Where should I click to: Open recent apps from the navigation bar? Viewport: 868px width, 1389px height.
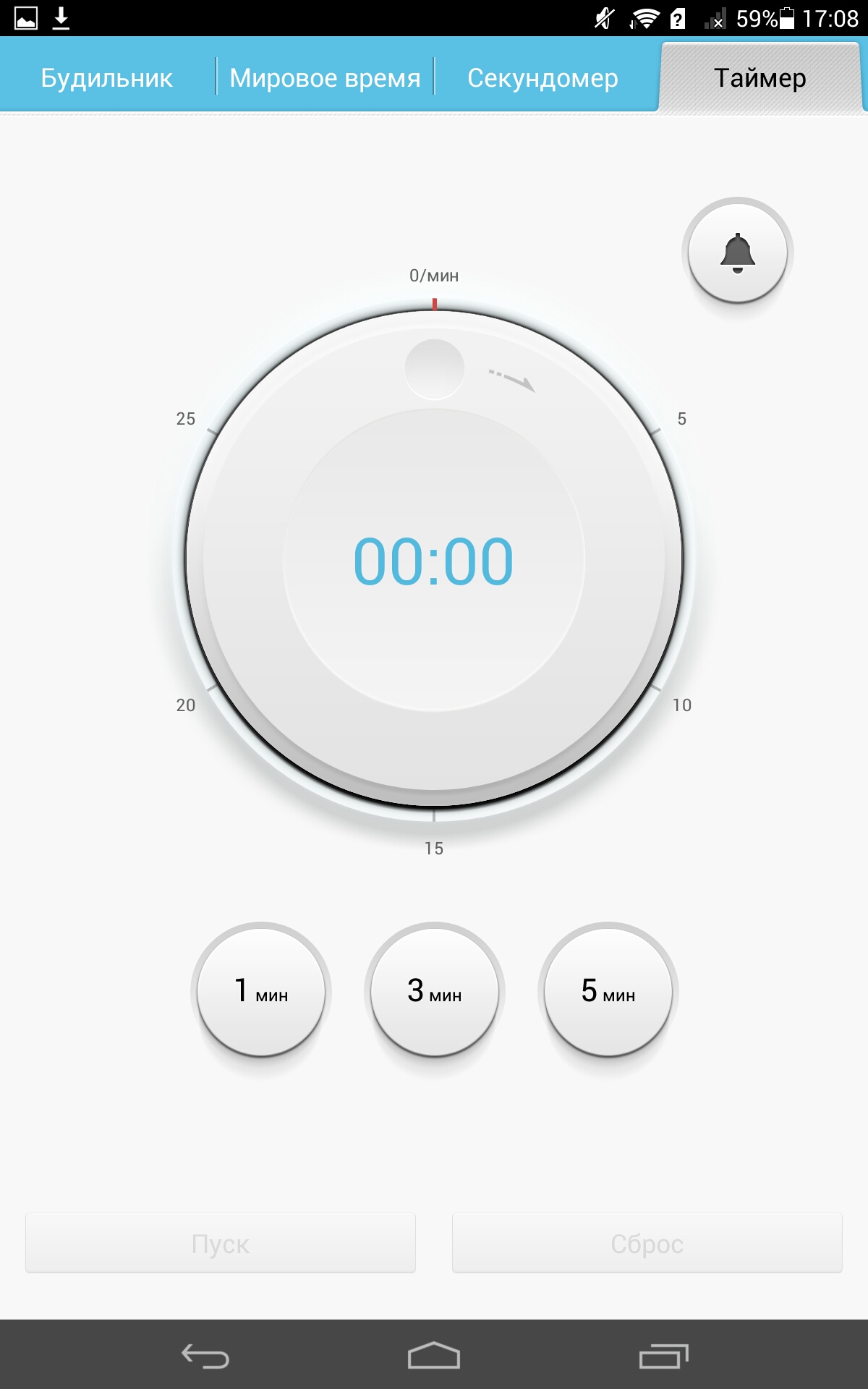[x=663, y=1356]
